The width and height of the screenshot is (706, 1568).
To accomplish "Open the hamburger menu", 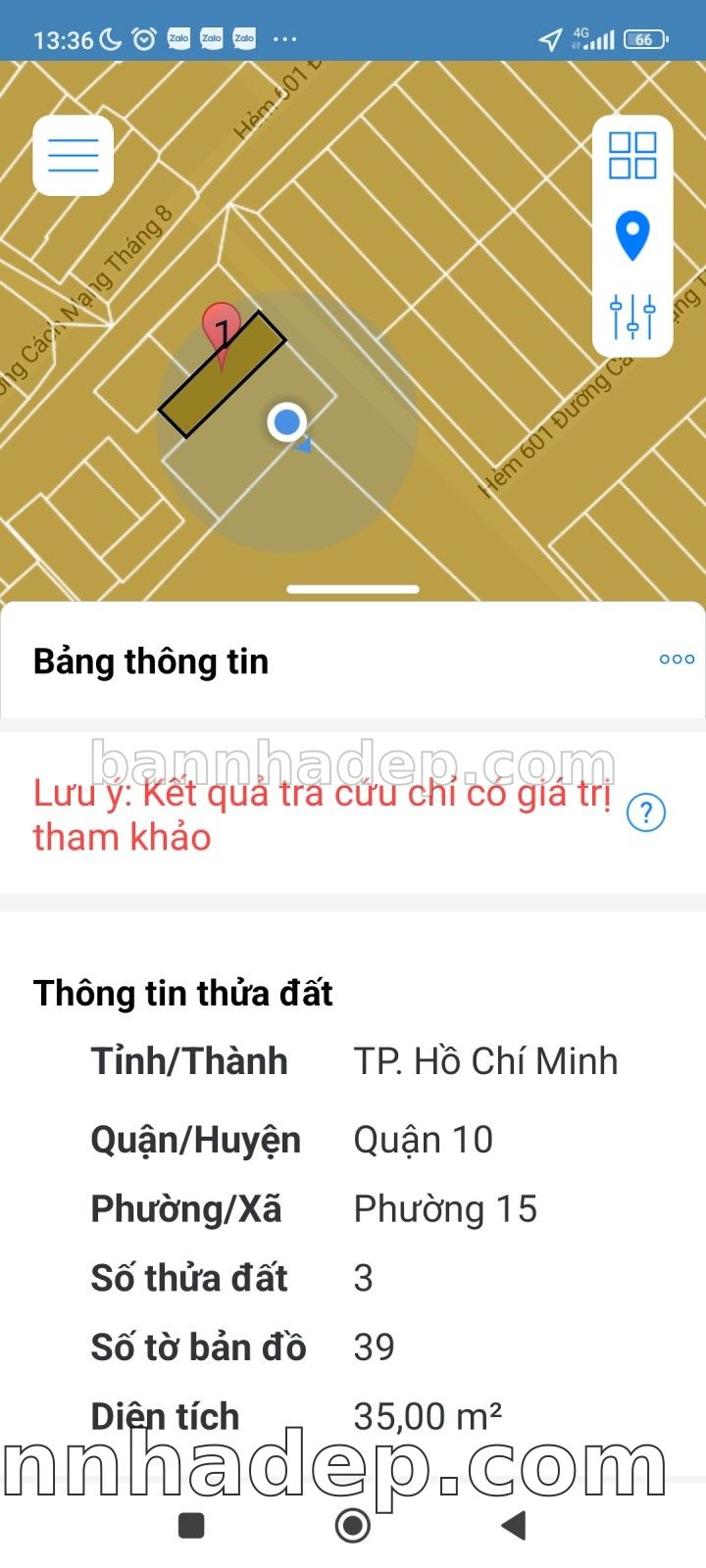I will pos(74,156).
